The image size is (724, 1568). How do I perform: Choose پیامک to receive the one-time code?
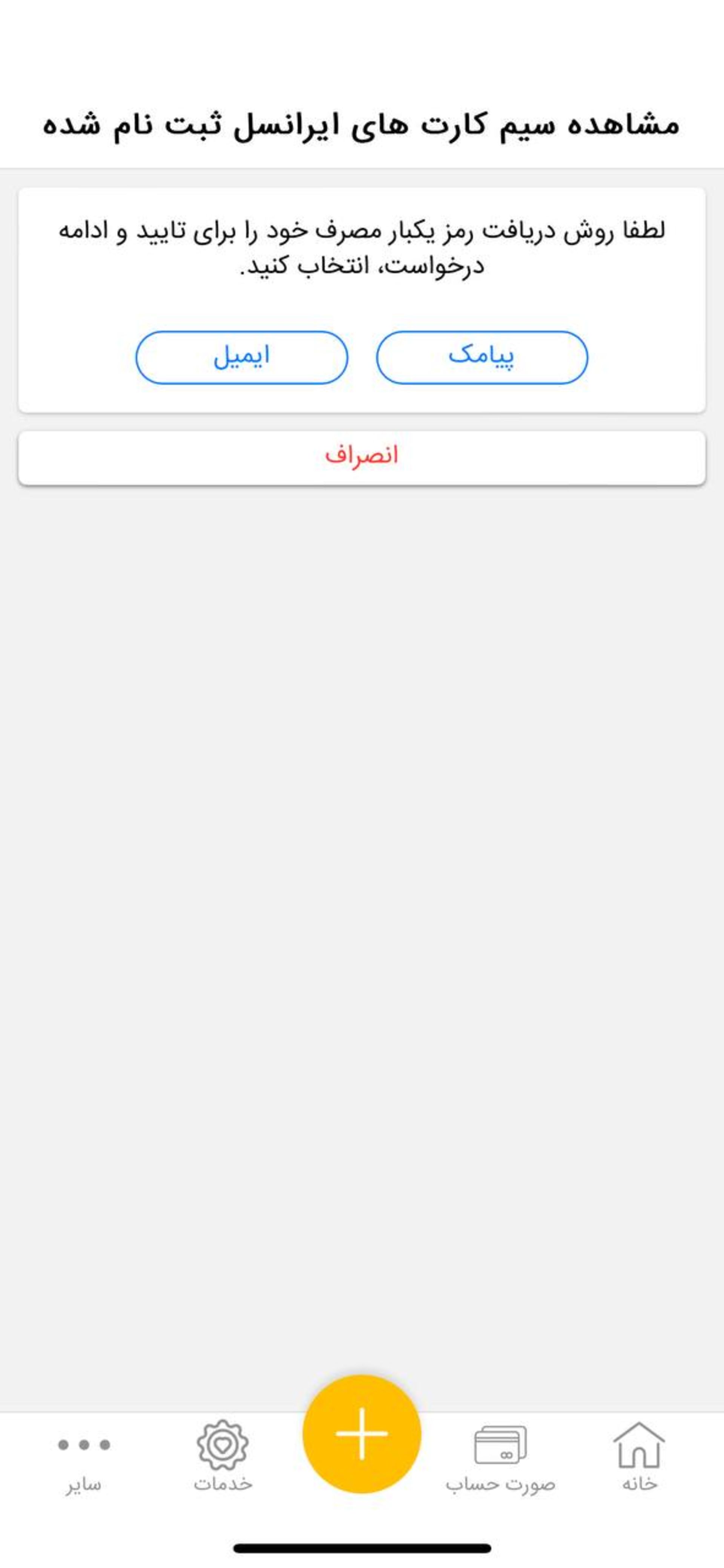click(x=482, y=357)
